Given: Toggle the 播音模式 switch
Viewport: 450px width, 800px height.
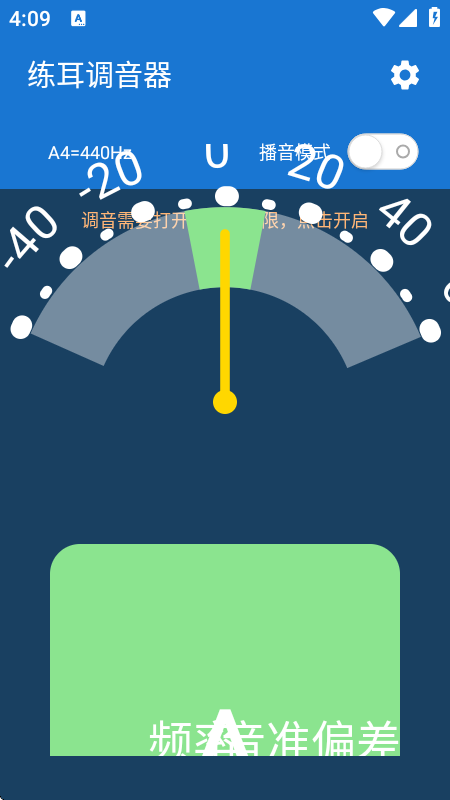Looking at the screenshot, I should 383,152.
